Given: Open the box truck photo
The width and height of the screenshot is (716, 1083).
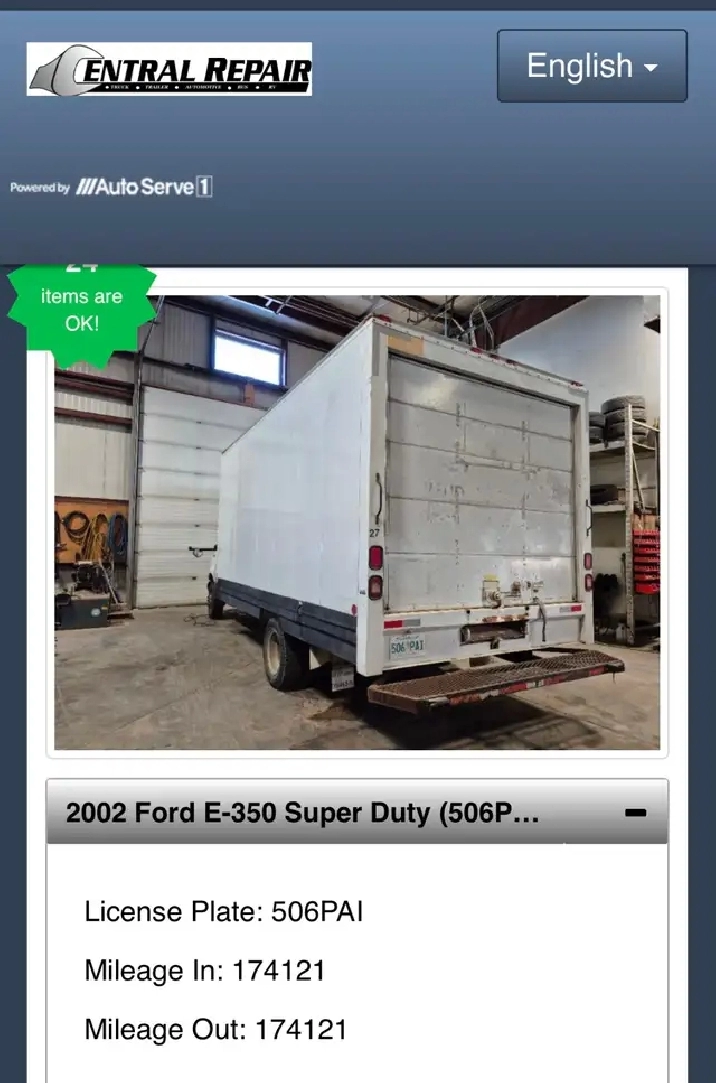Looking at the screenshot, I should pyautogui.click(x=357, y=522).
